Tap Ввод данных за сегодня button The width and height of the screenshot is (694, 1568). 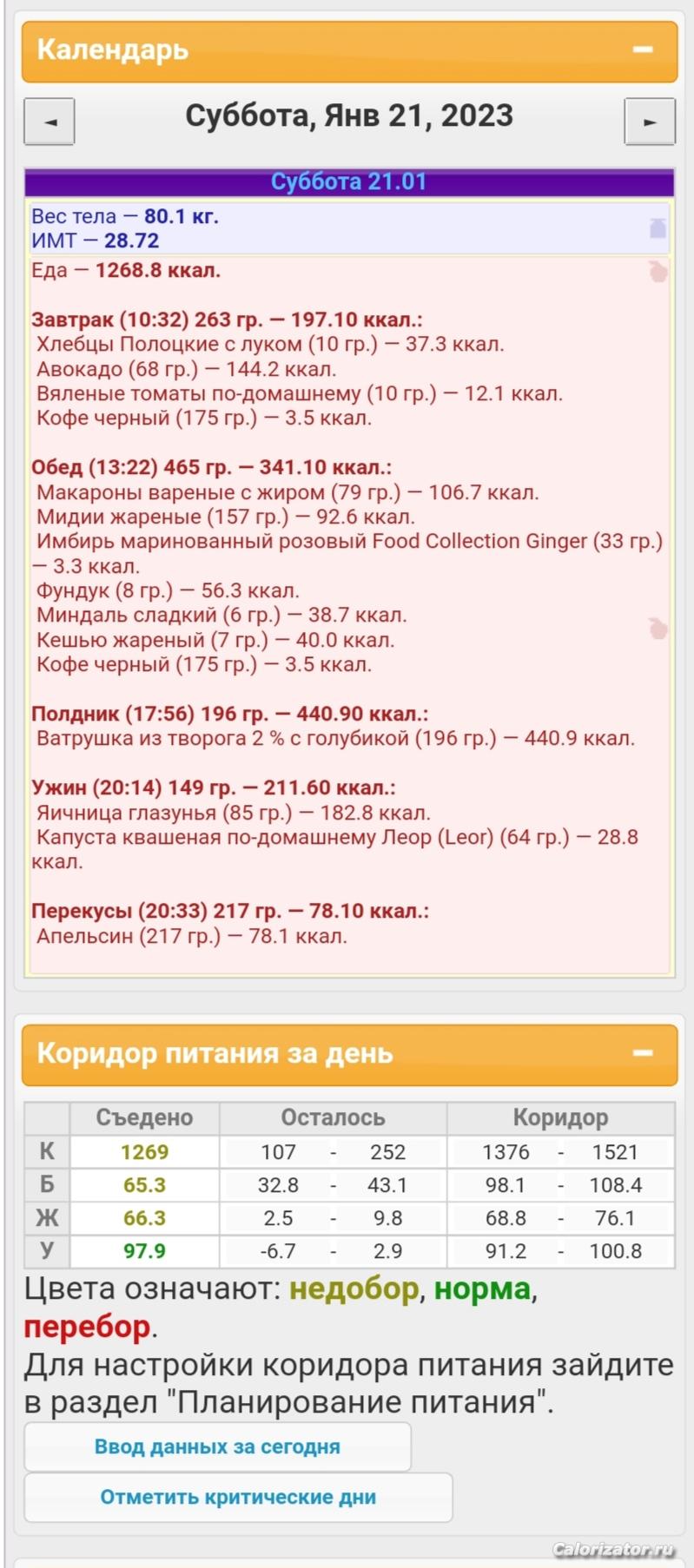pos(217,1446)
